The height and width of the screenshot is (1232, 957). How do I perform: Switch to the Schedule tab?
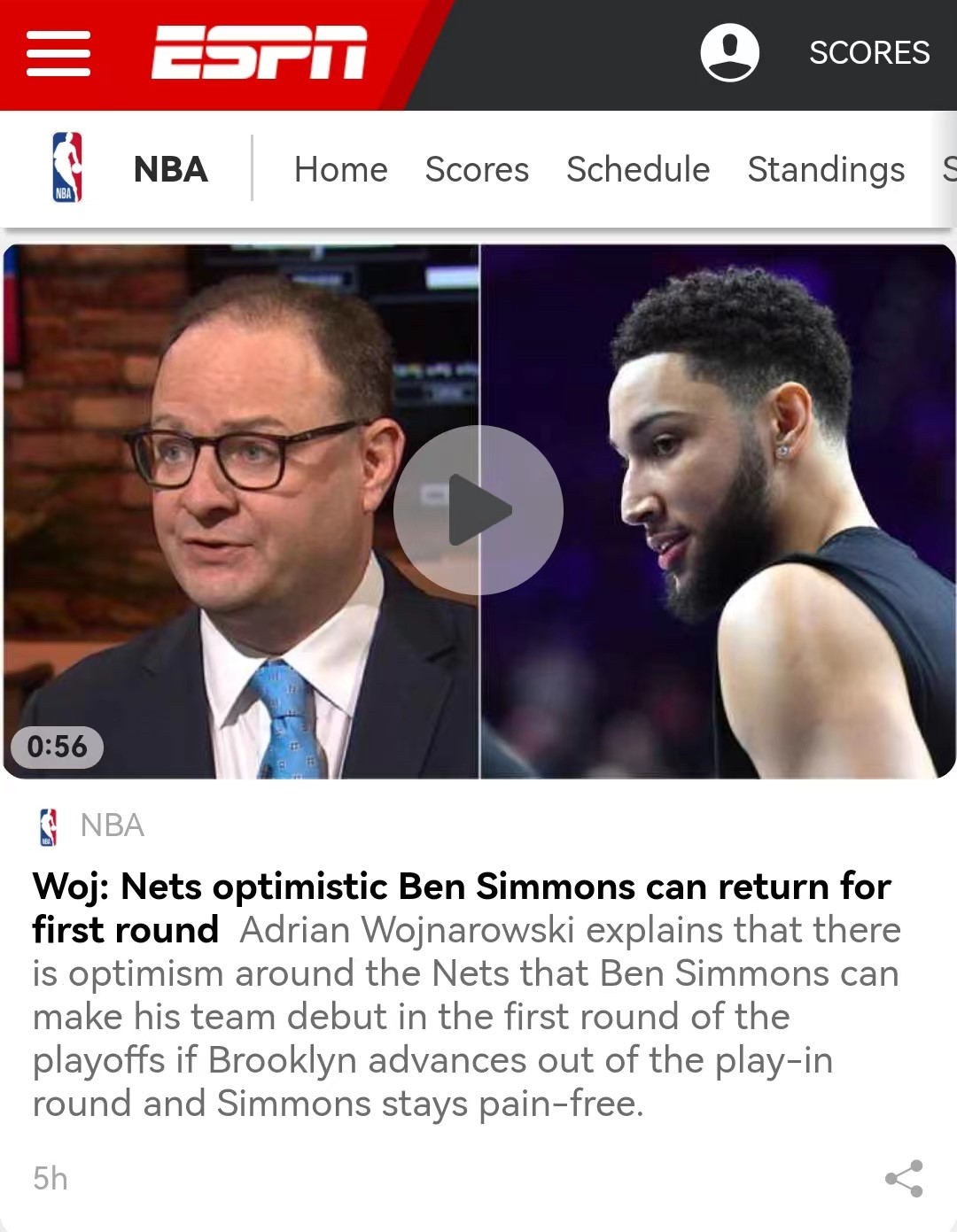638,169
